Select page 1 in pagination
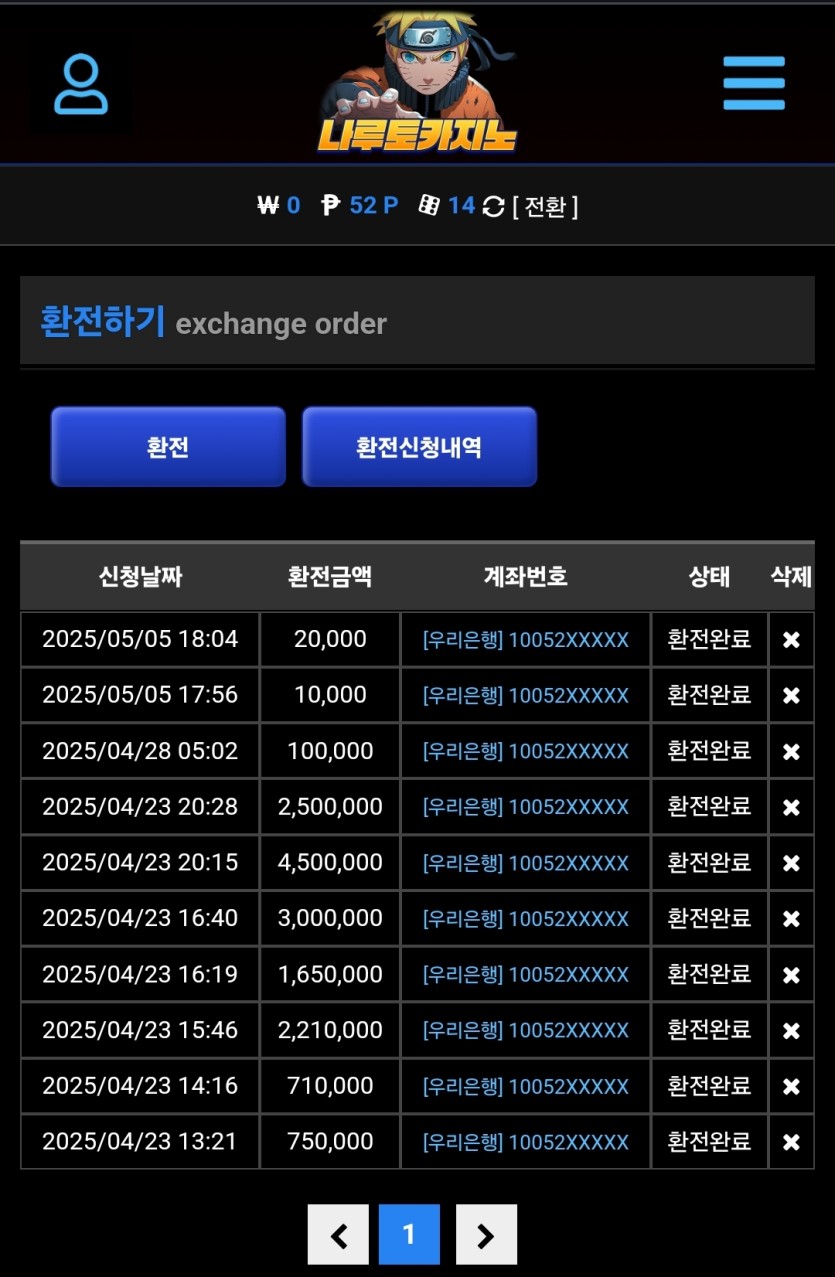 tap(409, 1235)
